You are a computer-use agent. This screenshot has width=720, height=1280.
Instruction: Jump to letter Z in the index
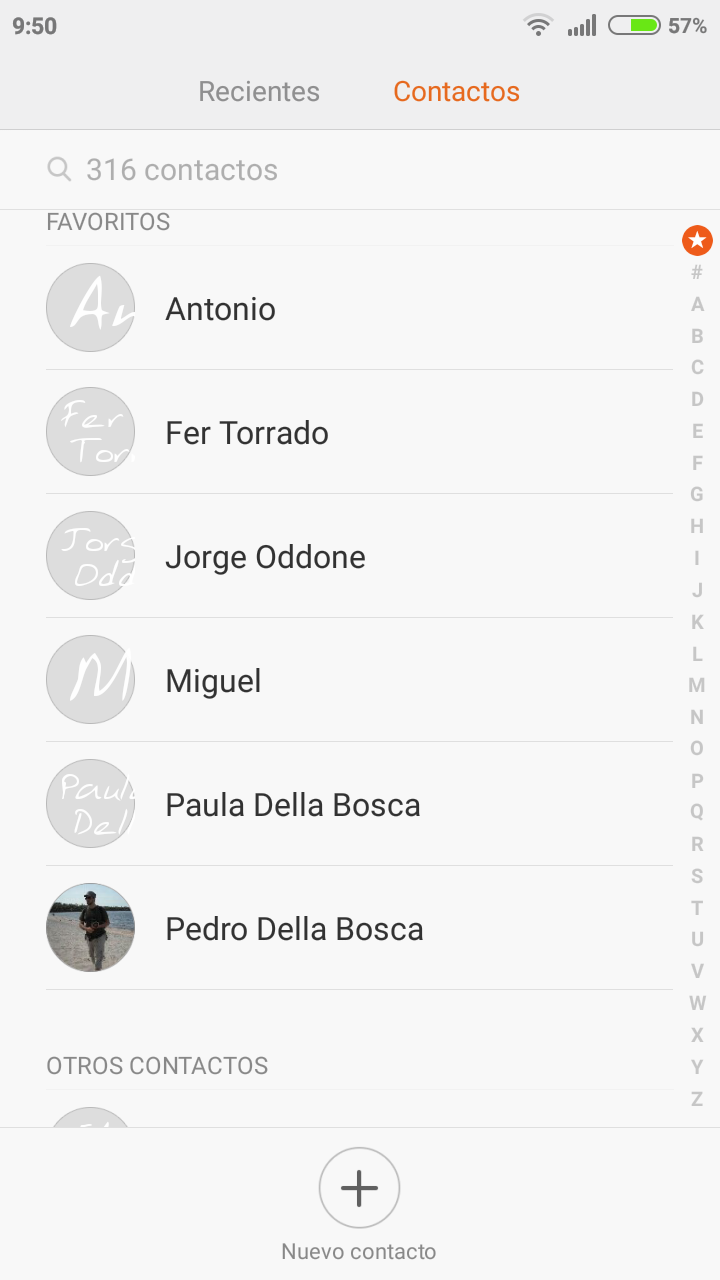coord(697,1099)
